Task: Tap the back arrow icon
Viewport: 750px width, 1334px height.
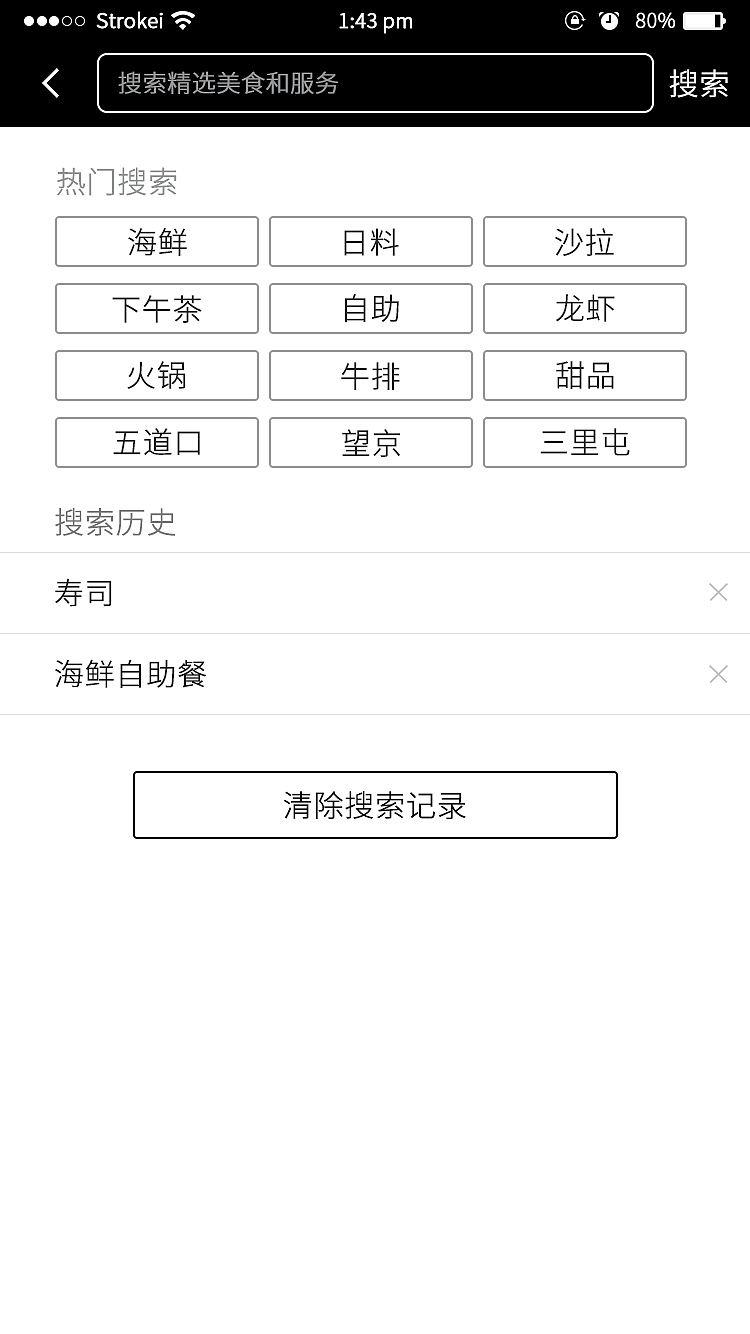Action: (x=50, y=83)
